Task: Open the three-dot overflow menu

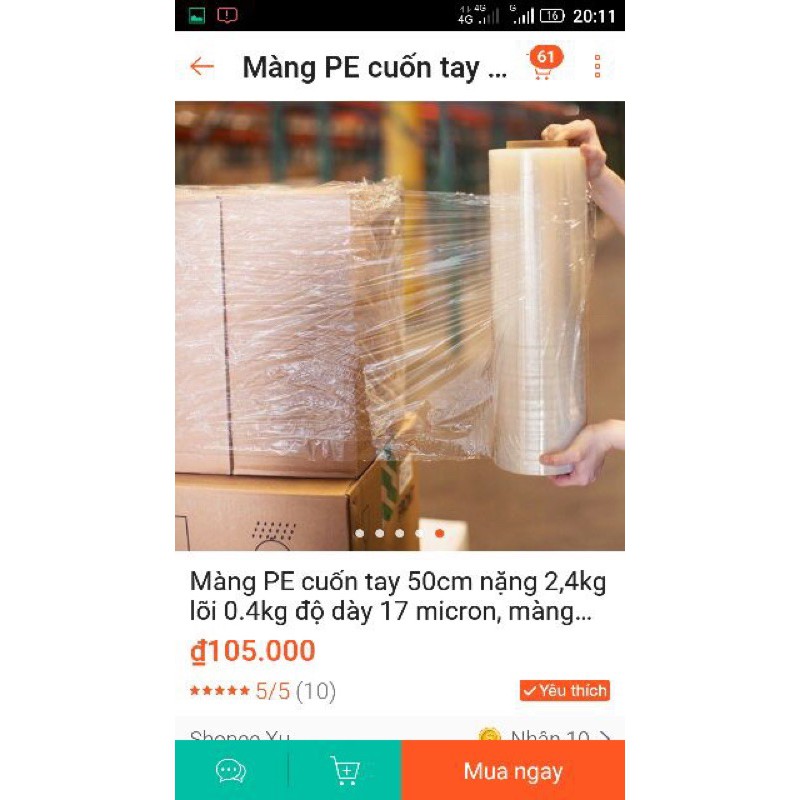Action: point(597,67)
